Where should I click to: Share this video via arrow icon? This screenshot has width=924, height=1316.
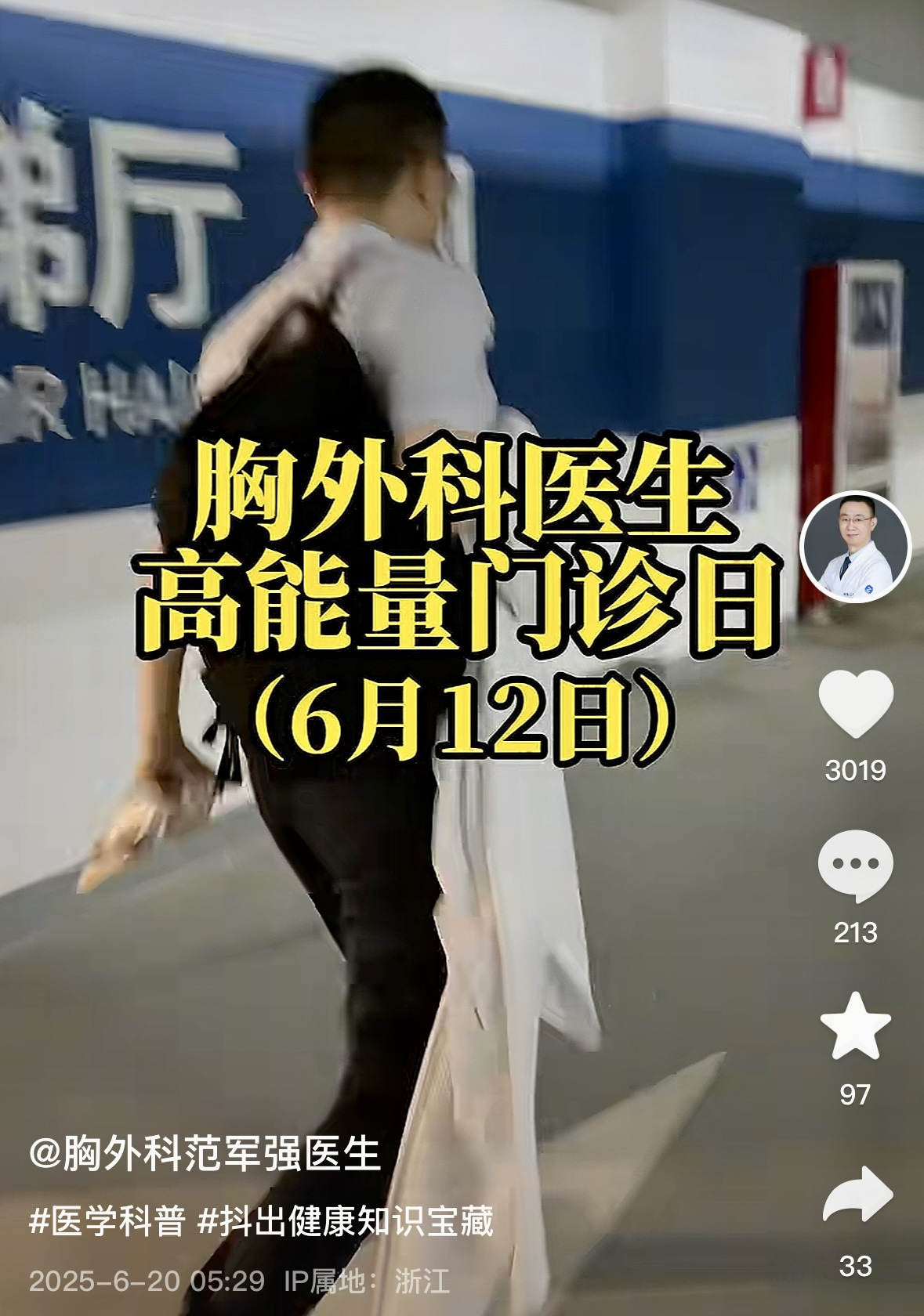857,1195
